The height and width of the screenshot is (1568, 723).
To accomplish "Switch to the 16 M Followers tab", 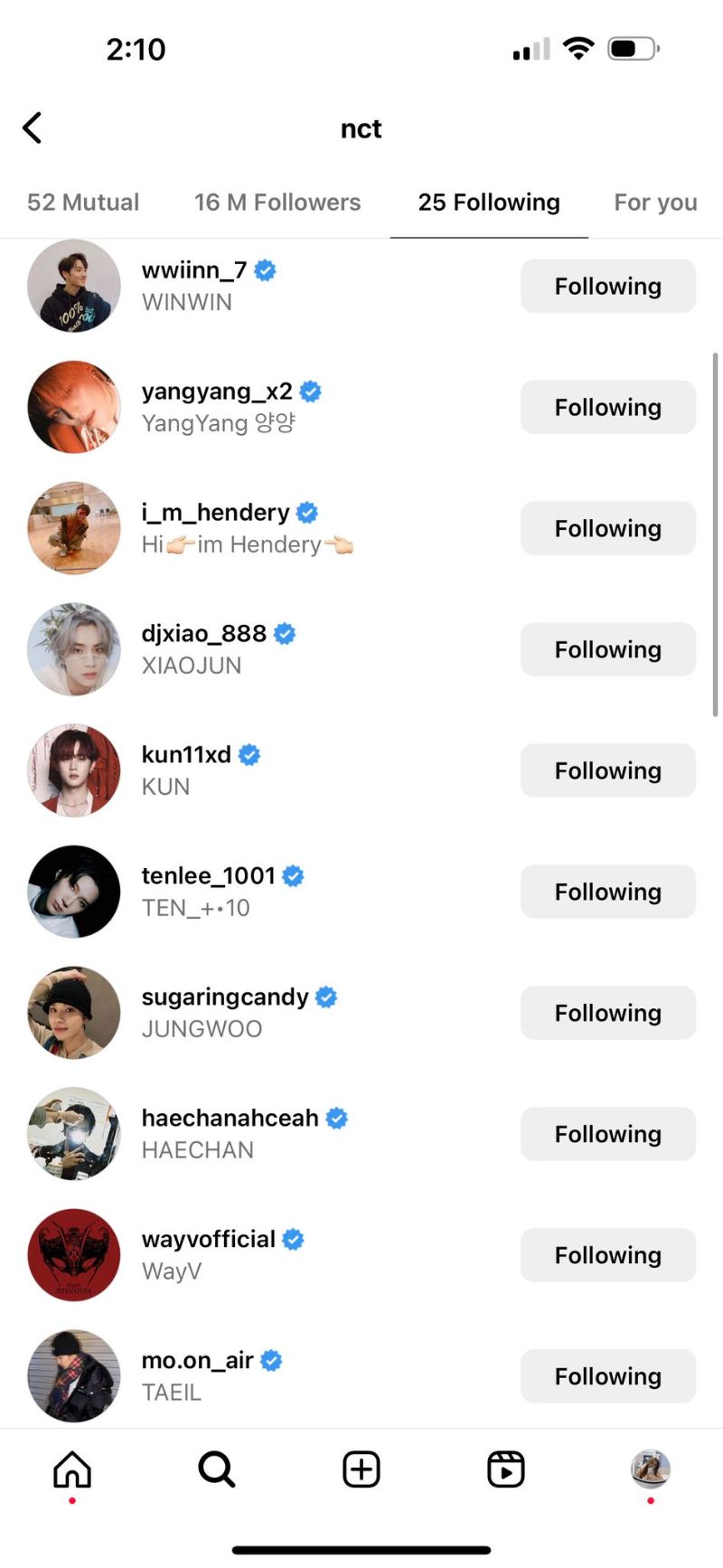I will (x=277, y=203).
